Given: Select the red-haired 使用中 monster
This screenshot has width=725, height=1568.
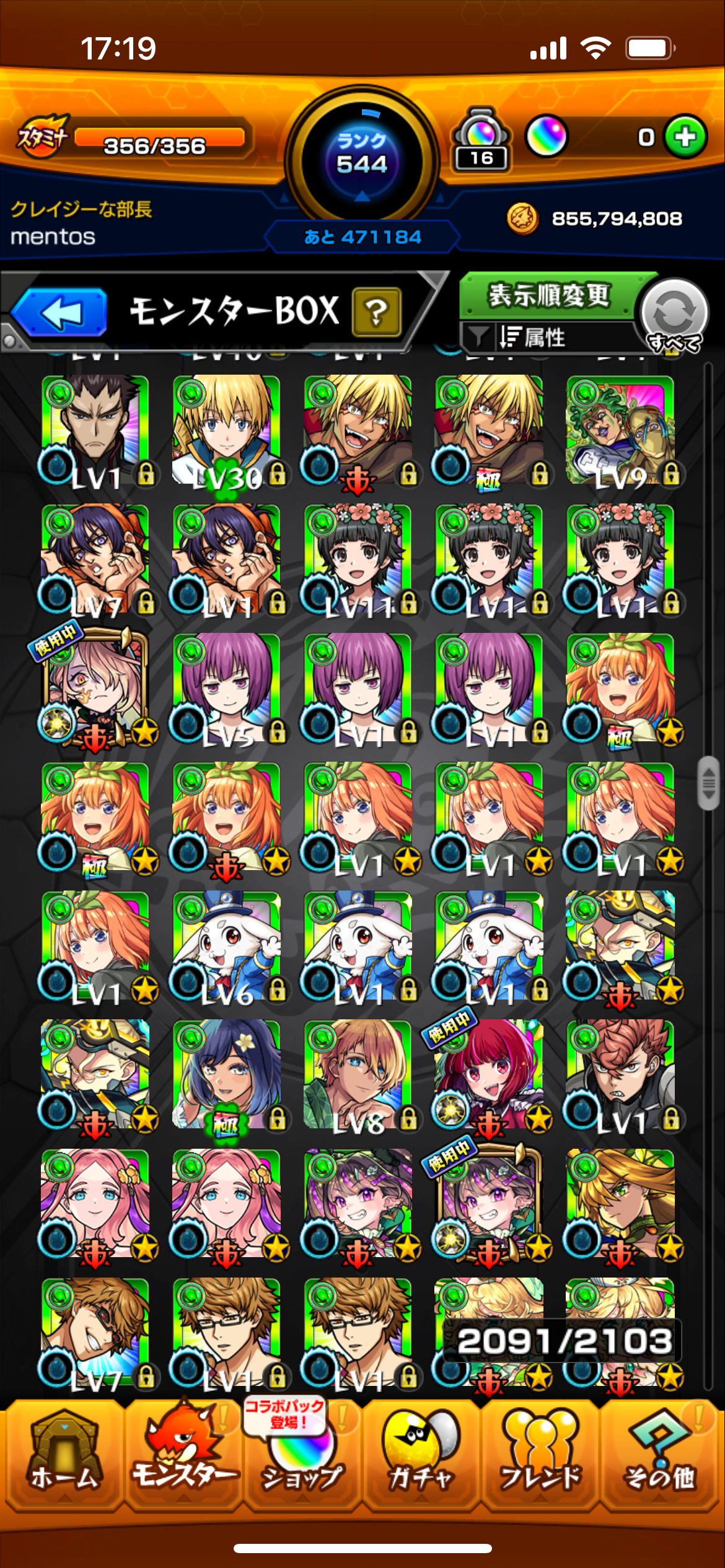Looking at the screenshot, I should [489, 1074].
